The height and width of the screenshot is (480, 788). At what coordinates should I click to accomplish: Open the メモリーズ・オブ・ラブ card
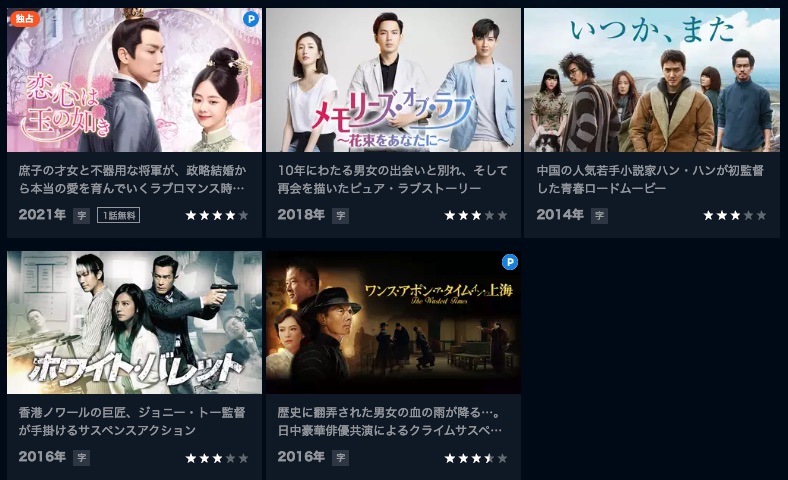tap(393, 80)
